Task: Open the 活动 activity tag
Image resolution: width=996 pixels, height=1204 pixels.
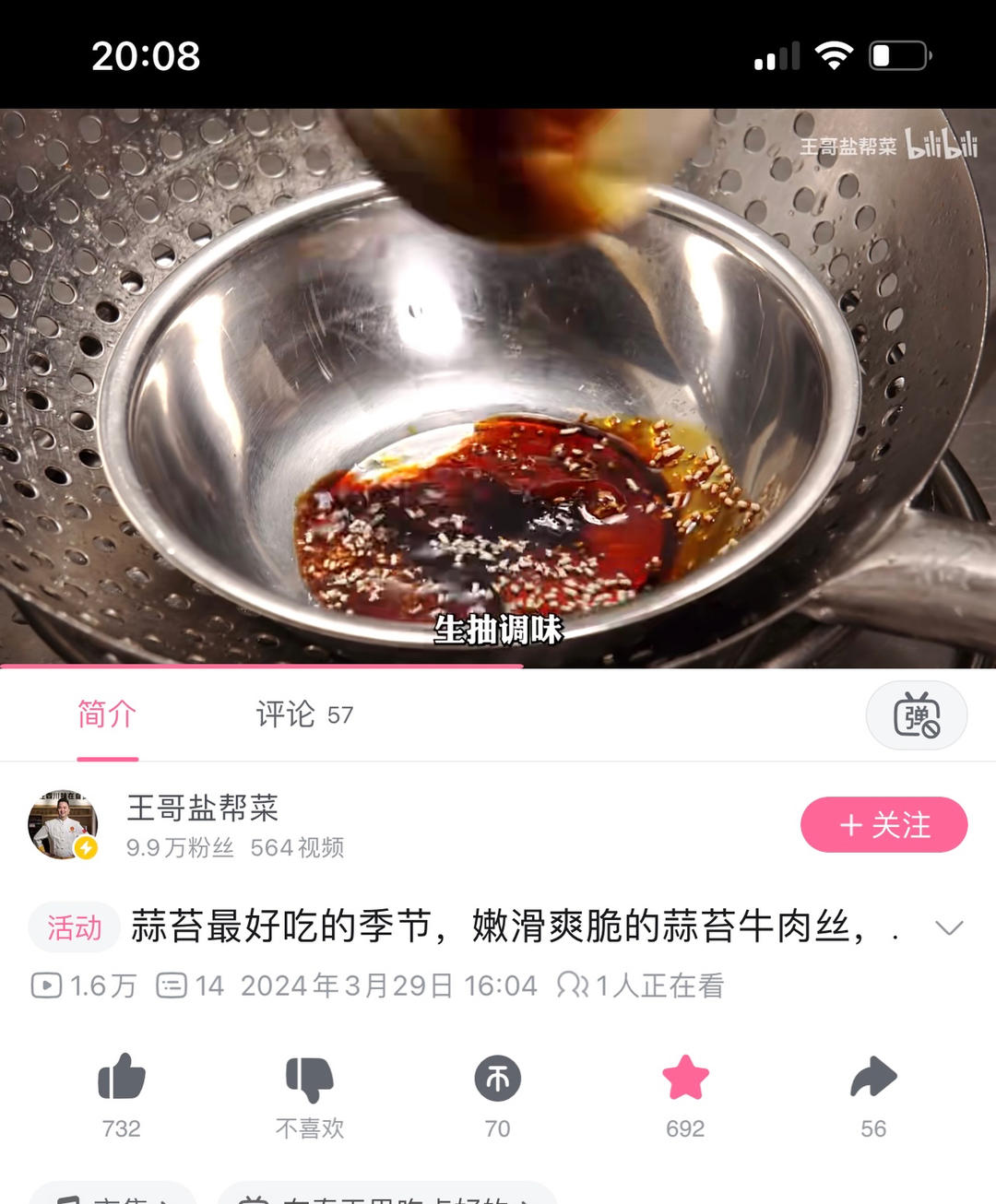Action: coord(75,927)
